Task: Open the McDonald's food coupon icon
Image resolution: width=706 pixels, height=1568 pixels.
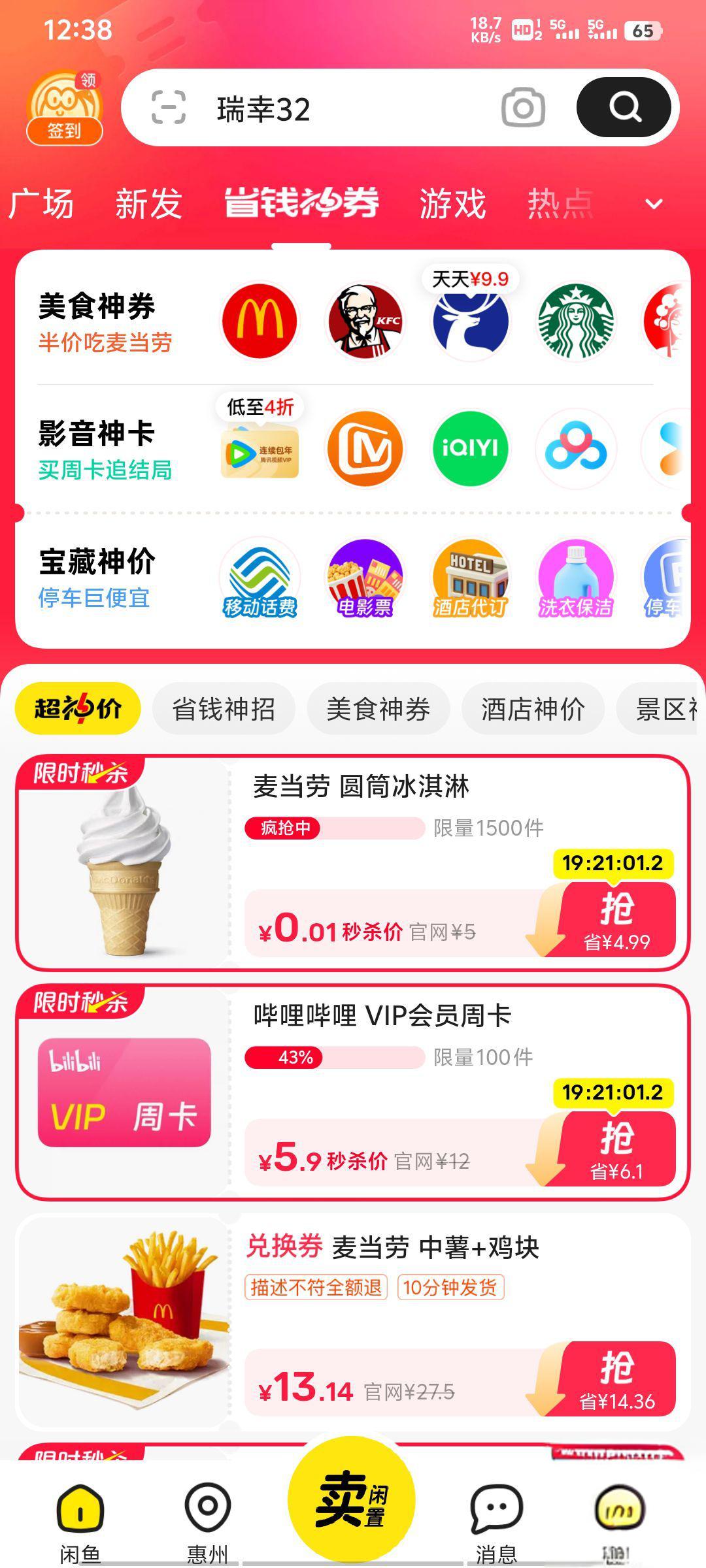Action: pos(260,321)
